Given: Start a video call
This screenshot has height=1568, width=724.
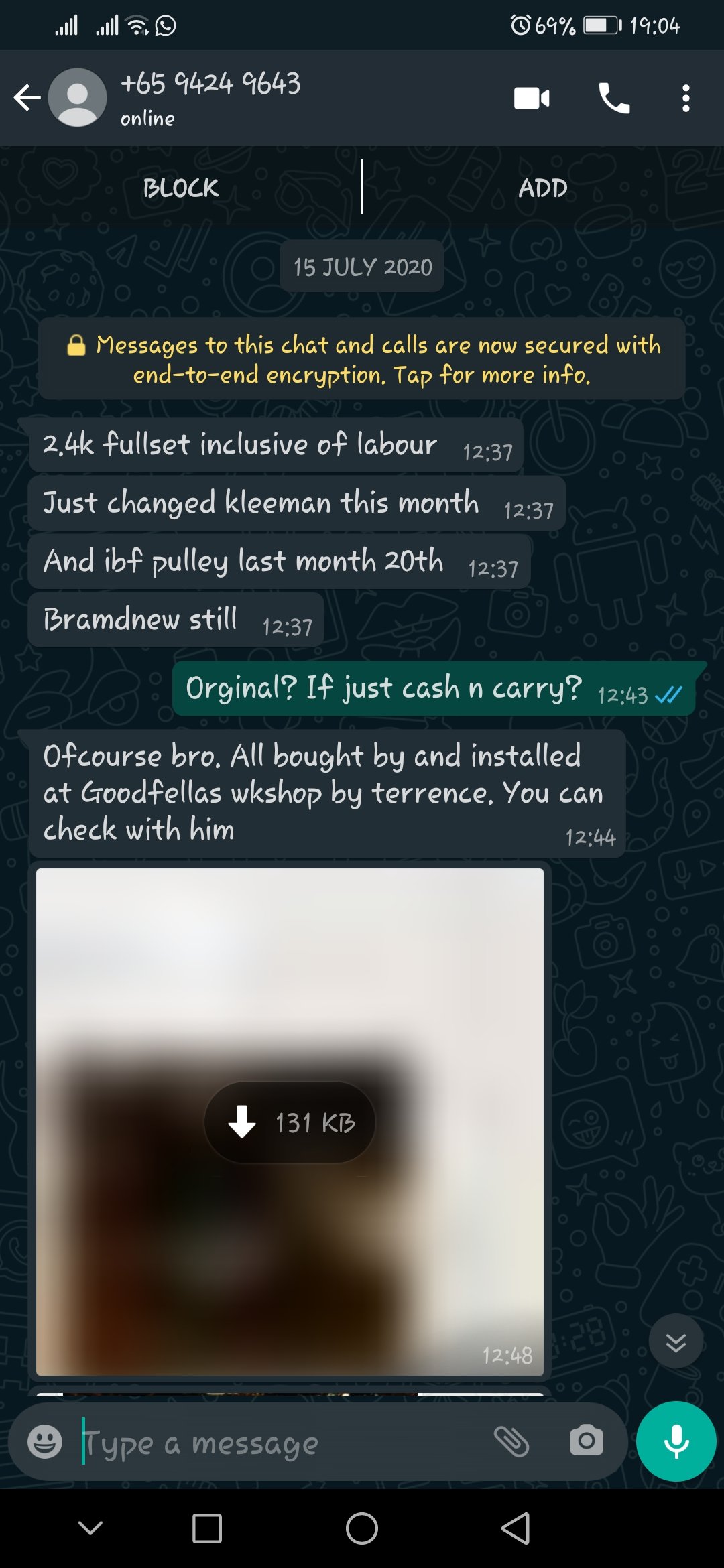Looking at the screenshot, I should point(532,99).
